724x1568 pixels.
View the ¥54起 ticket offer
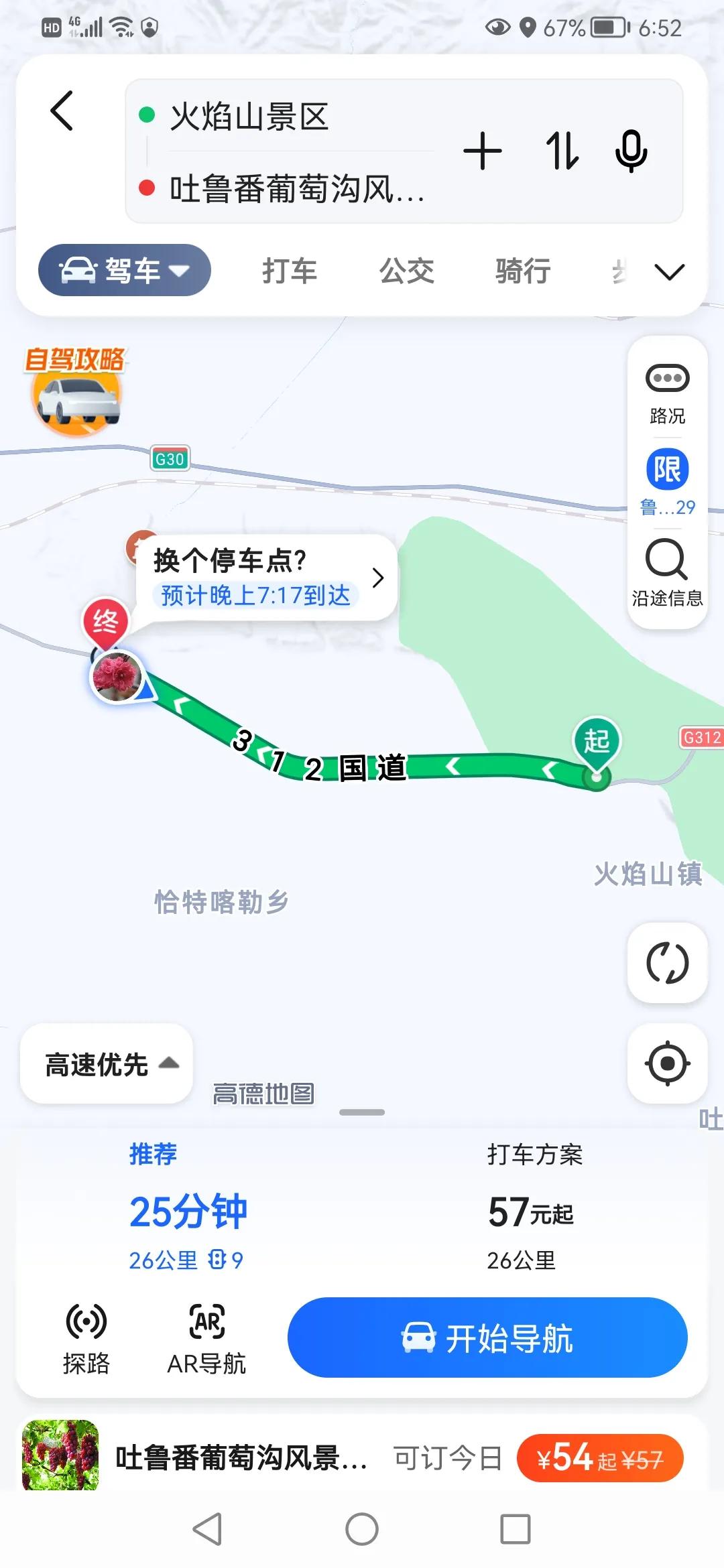[x=599, y=1458]
